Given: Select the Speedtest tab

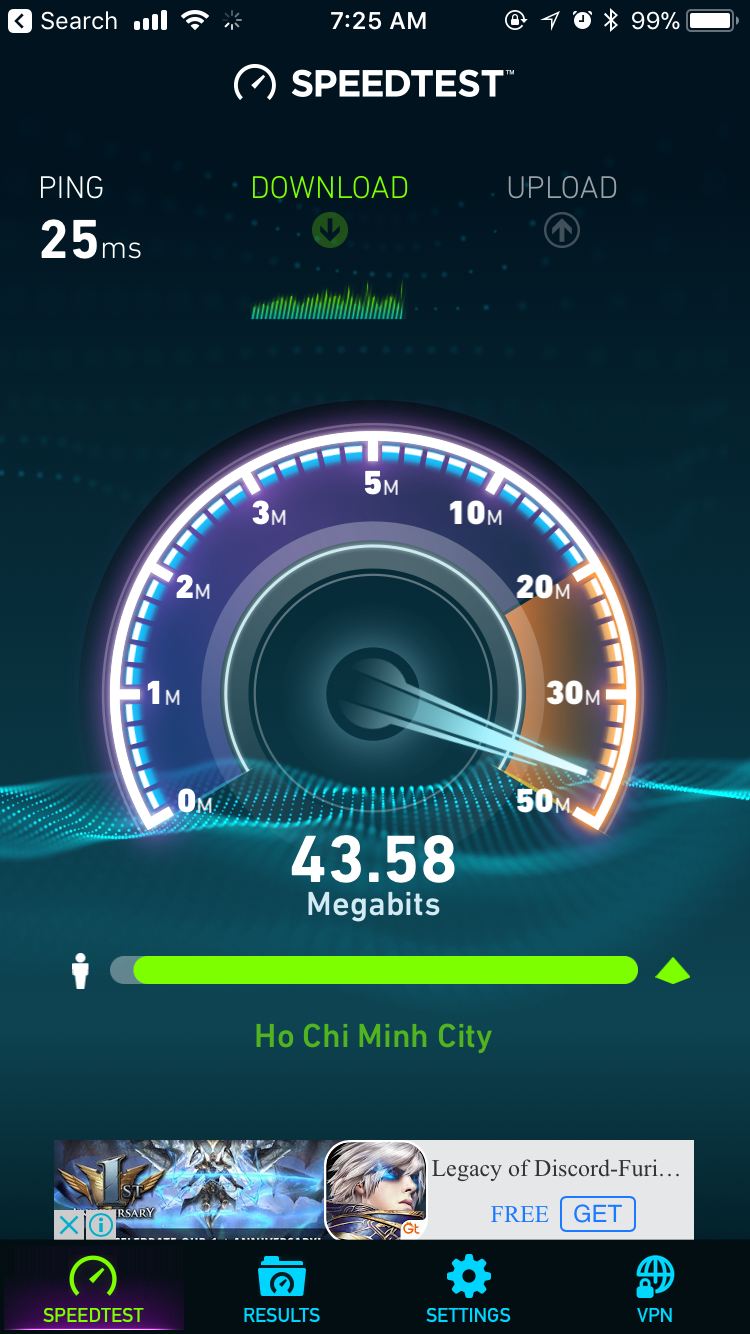Looking at the screenshot, I should coord(93,1288).
